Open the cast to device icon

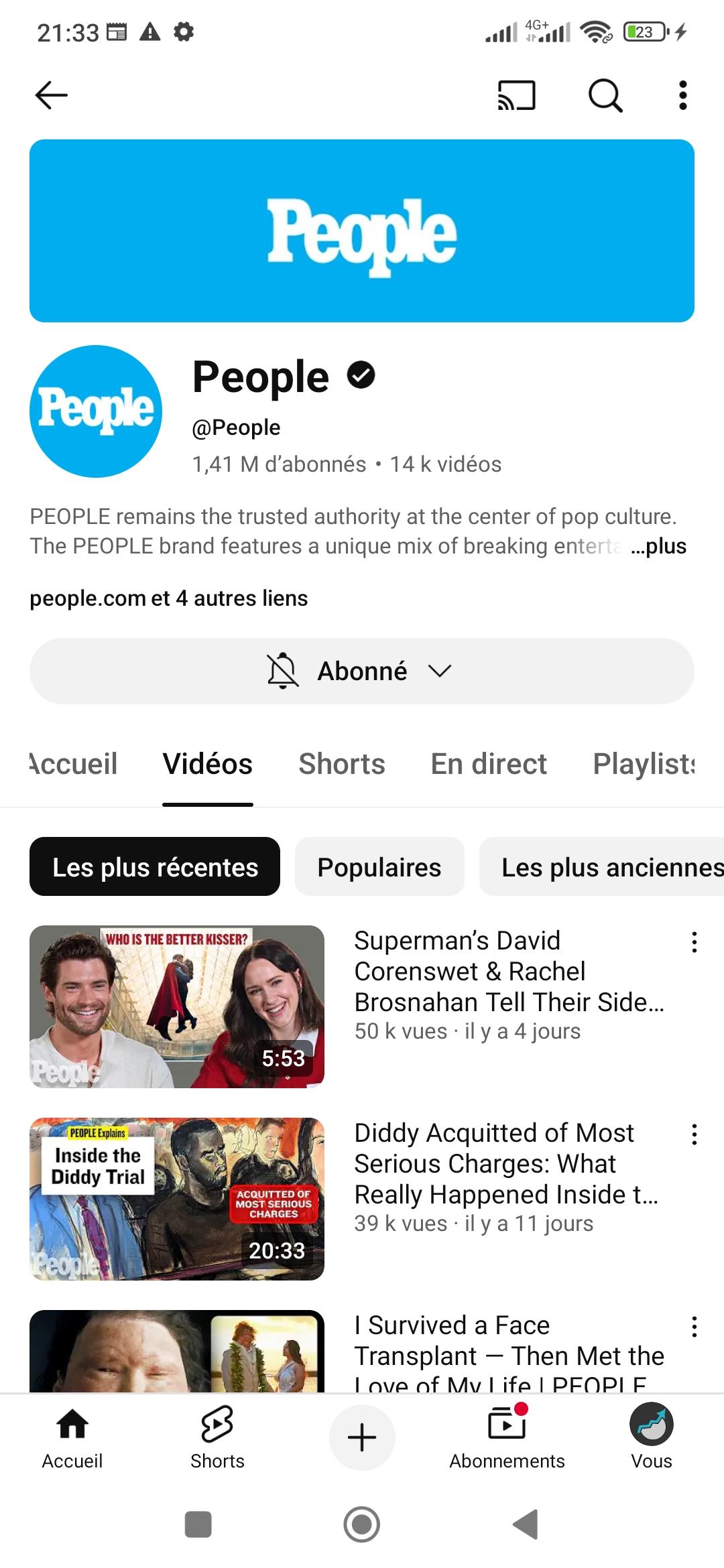(x=516, y=95)
